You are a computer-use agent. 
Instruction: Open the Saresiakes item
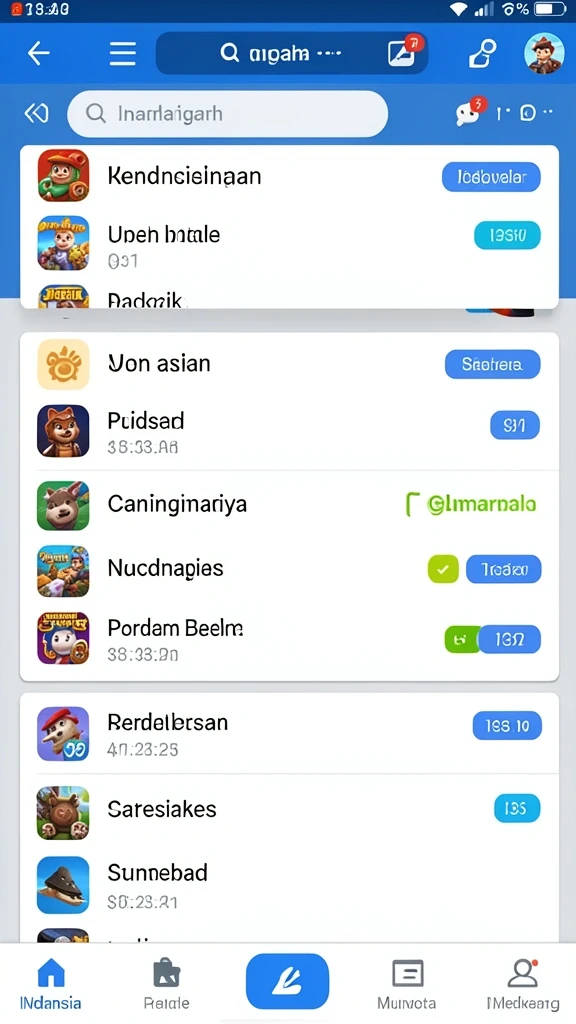(289, 810)
